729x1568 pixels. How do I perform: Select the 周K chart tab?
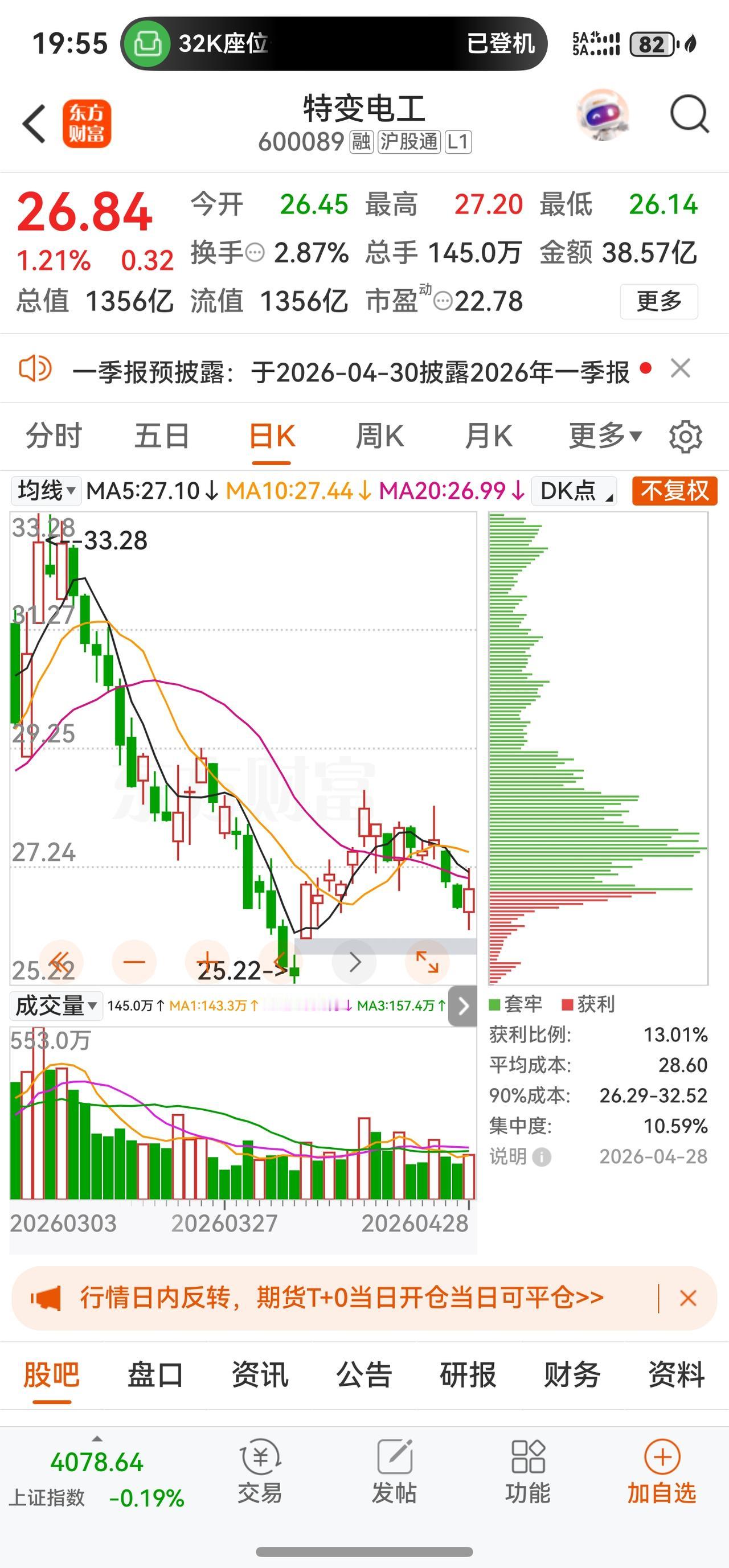click(379, 437)
